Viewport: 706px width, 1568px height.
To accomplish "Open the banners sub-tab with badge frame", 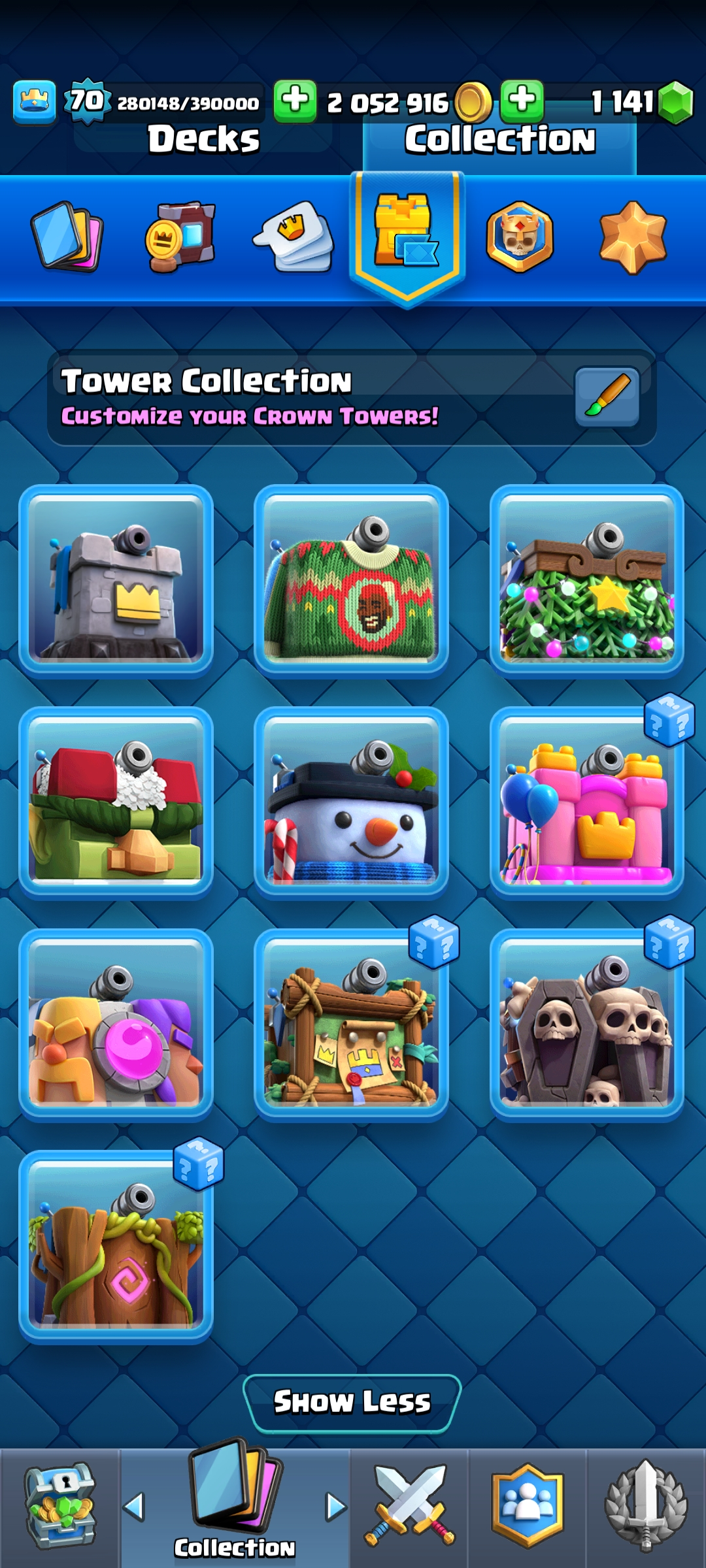I will click(x=181, y=237).
